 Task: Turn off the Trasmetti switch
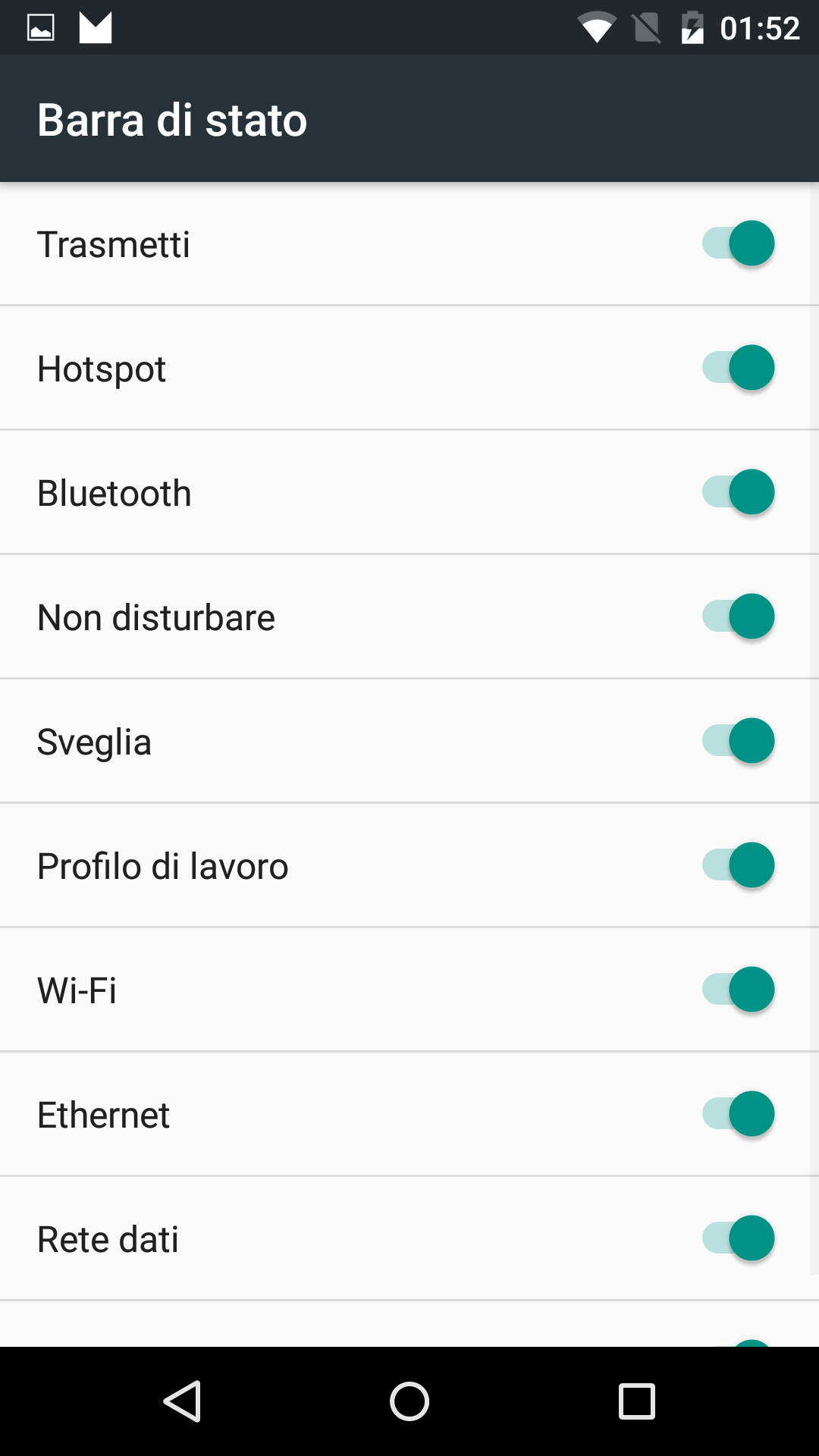pyautogui.click(x=739, y=243)
